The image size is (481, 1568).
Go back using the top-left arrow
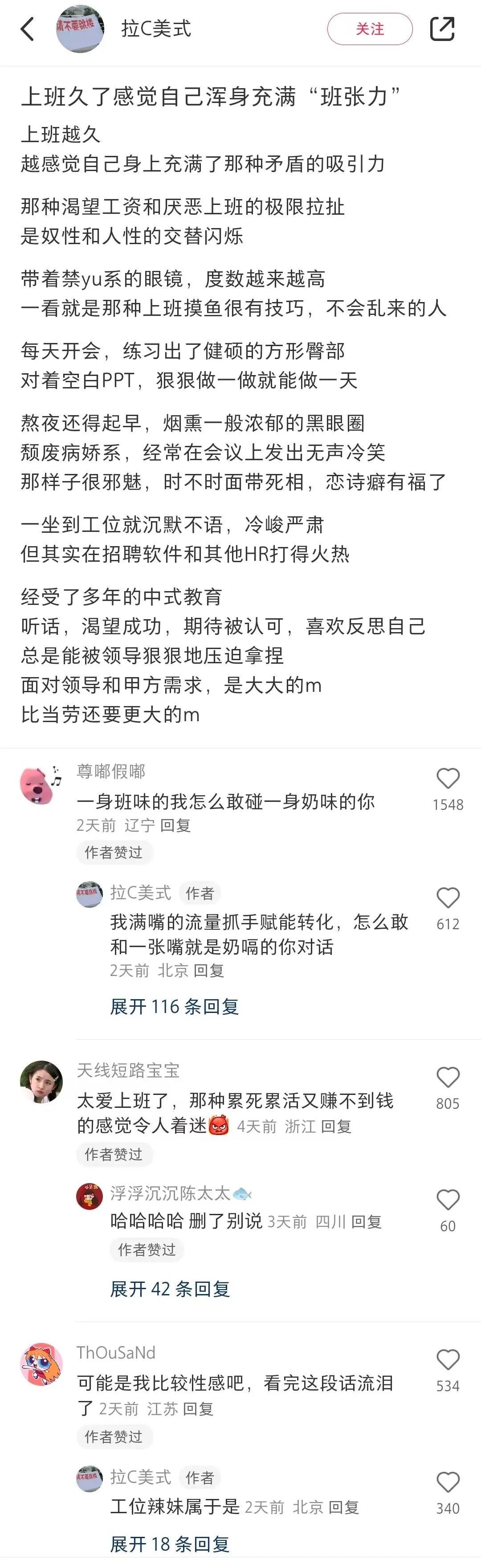[28, 29]
